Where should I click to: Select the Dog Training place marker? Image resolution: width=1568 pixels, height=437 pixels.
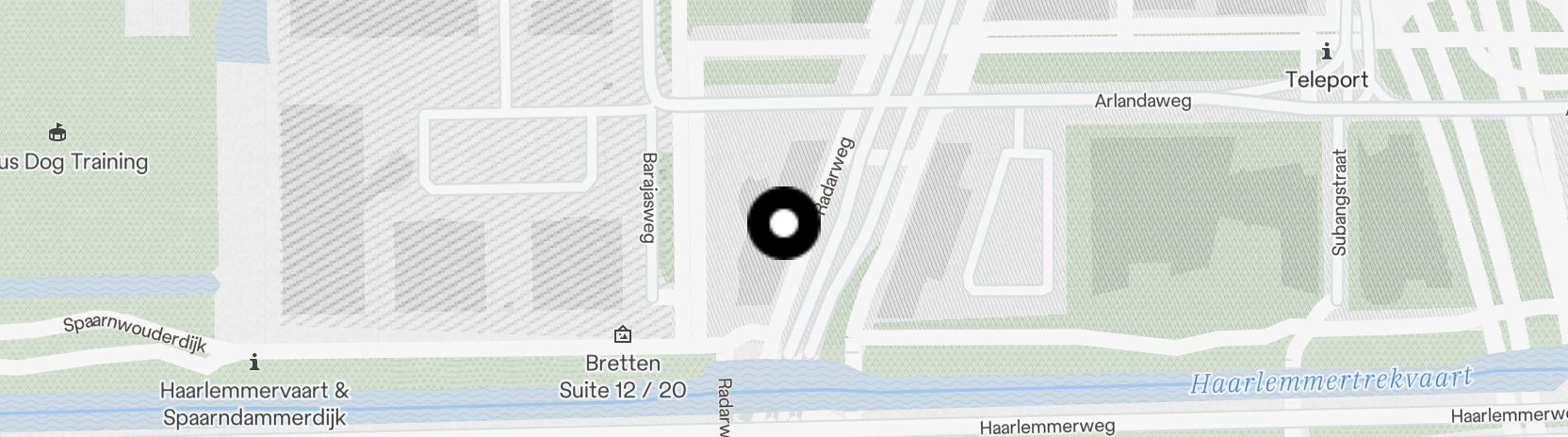[x=57, y=132]
